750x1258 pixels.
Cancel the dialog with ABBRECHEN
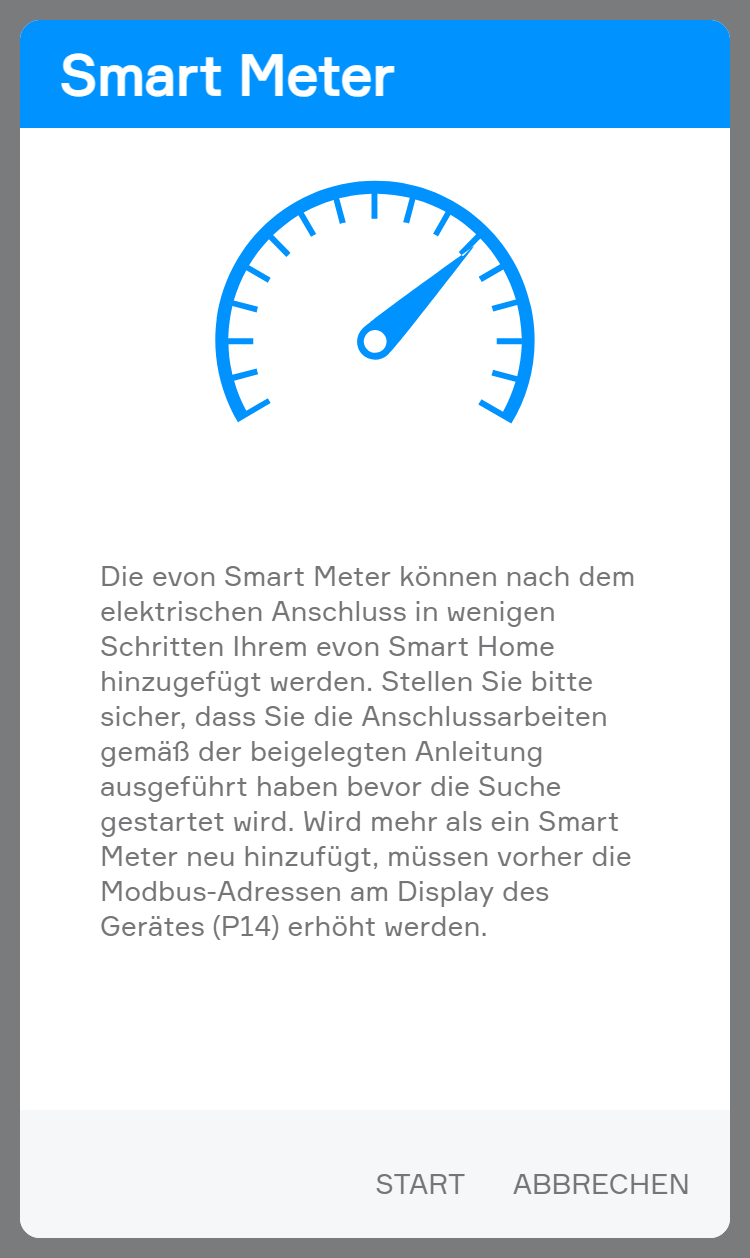pos(601,1185)
